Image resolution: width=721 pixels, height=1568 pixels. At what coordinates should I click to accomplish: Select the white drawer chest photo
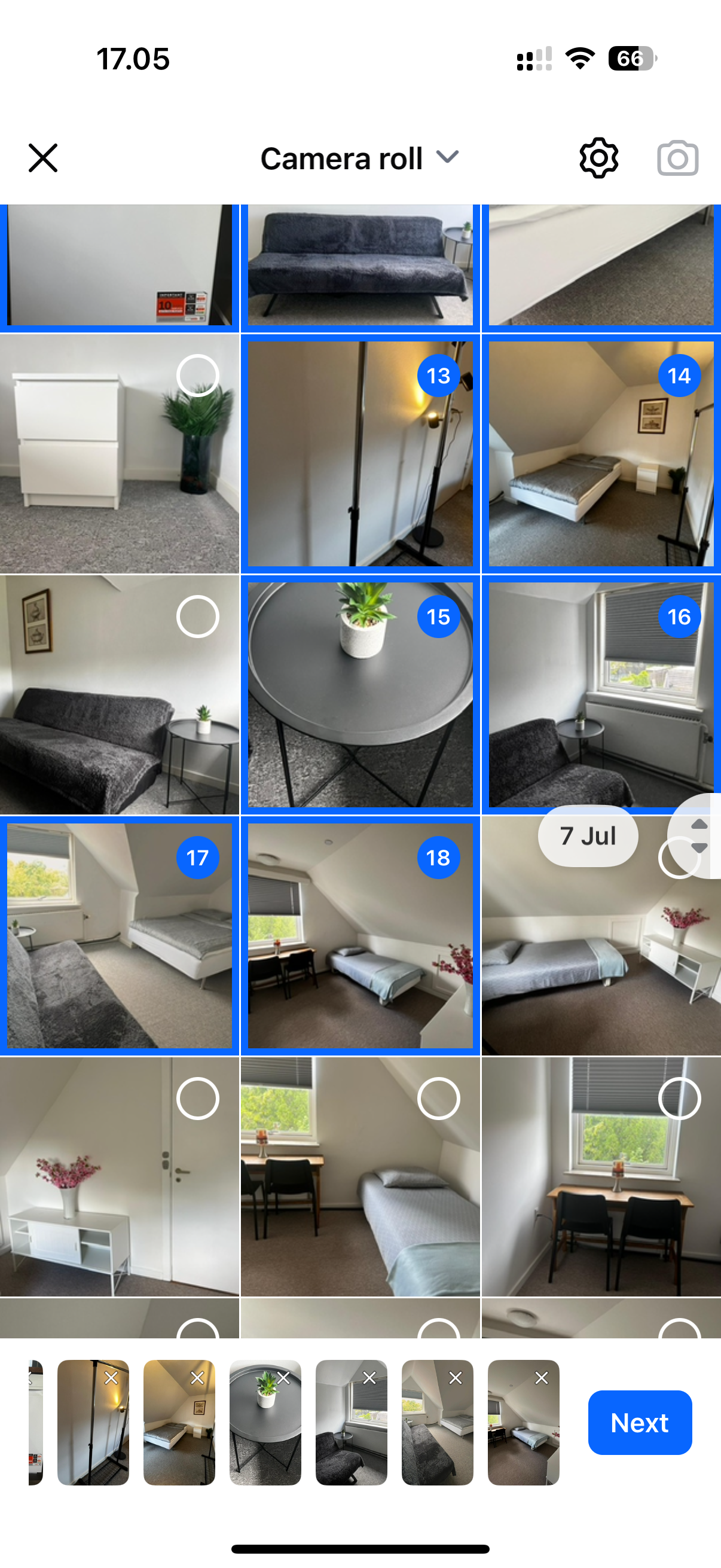(197, 376)
